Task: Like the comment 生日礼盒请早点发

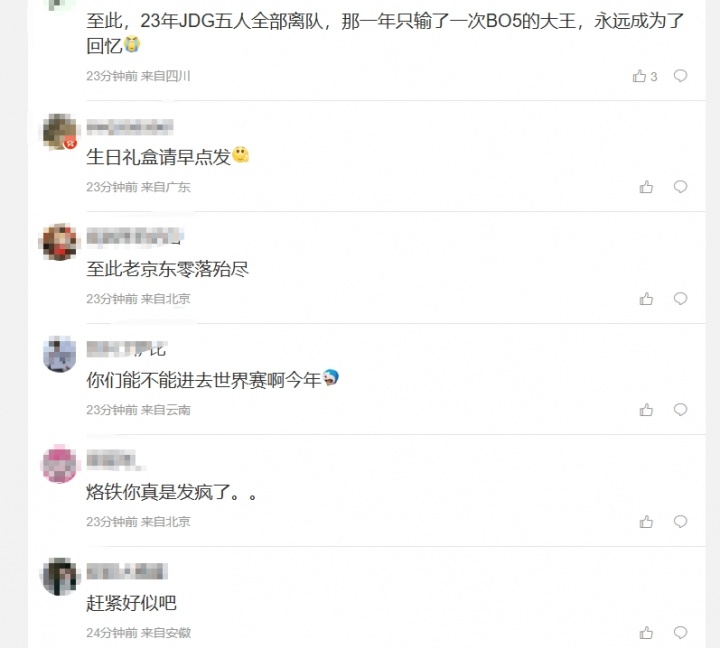Action: (x=646, y=187)
